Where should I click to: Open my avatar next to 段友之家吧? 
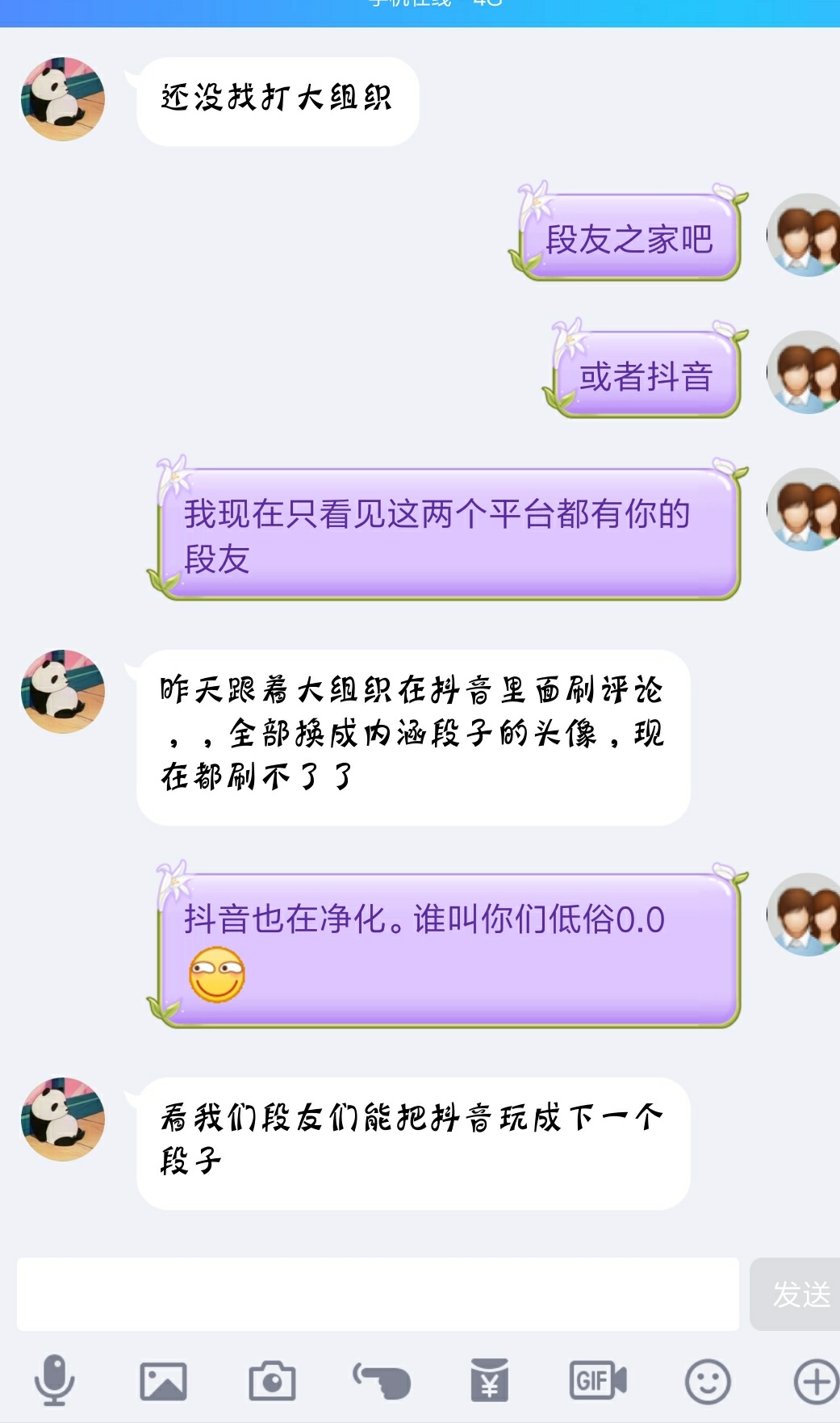[x=804, y=235]
